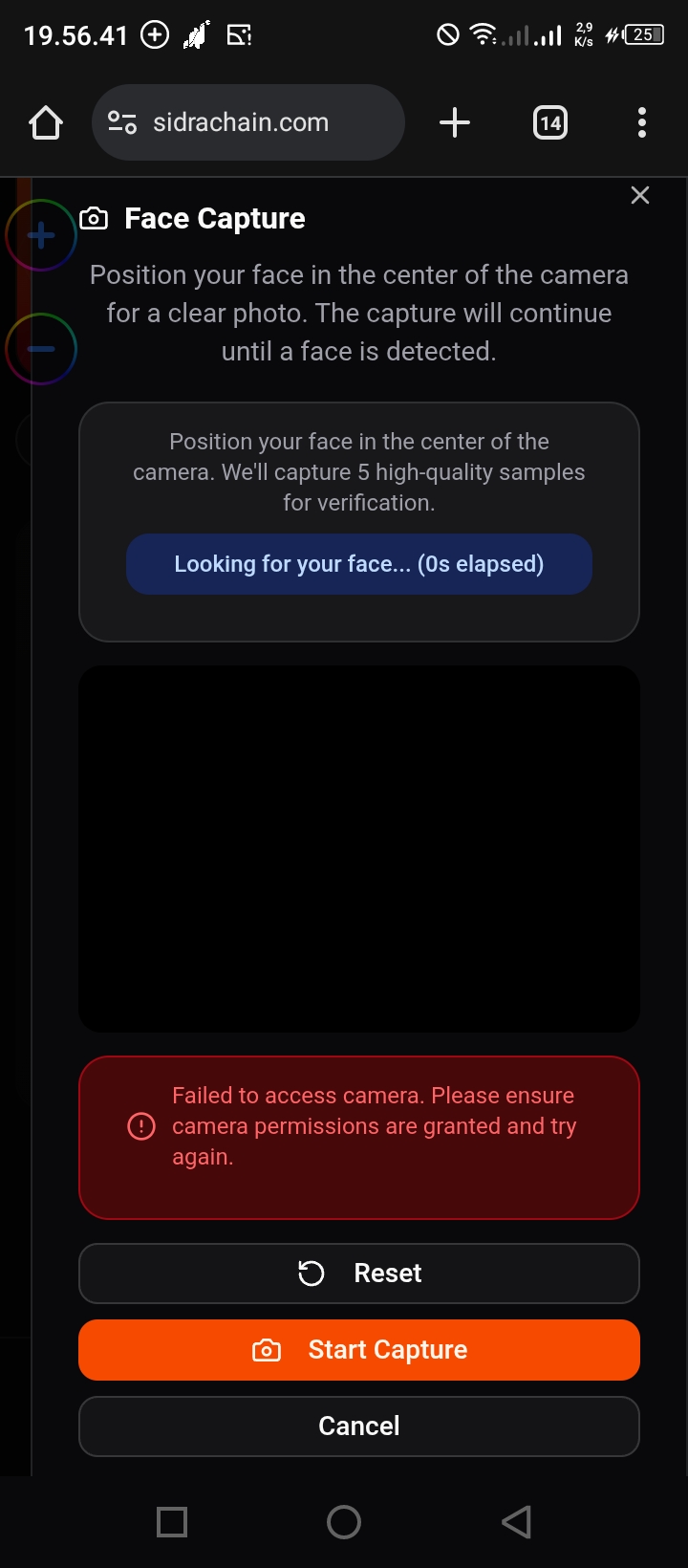Open recent apps from the navigation bar
Viewport: 688px width, 1568px height.
[172, 1522]
